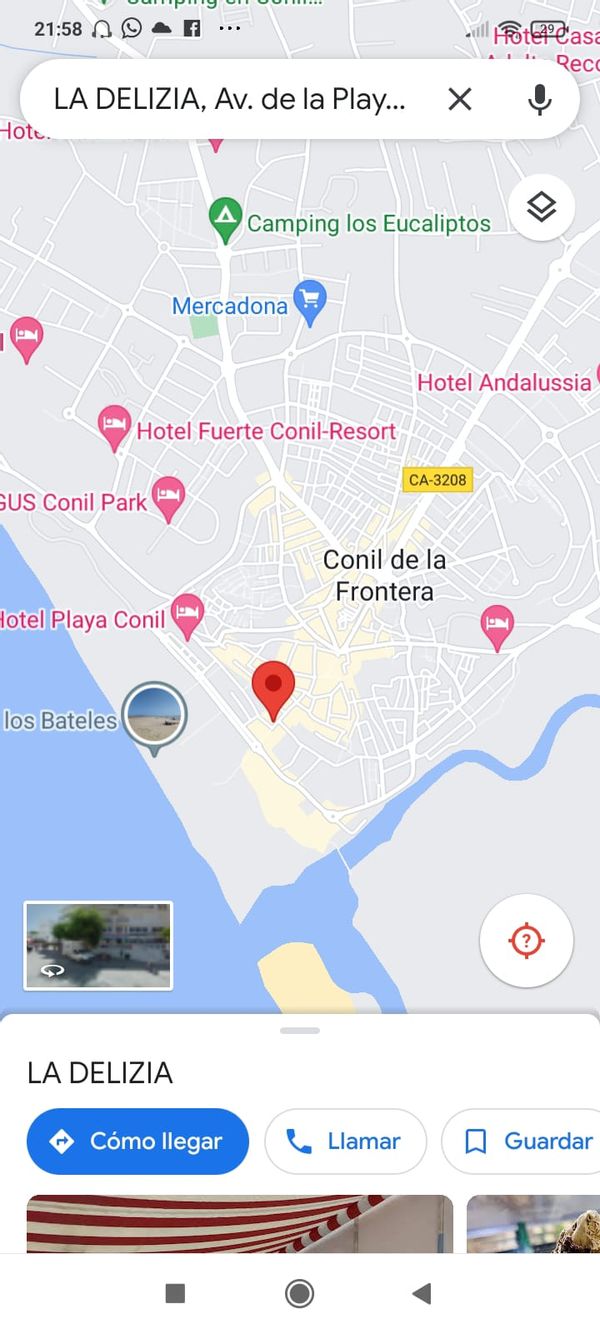Select Hotel Fuerte Conil-Resort marker

pos(115,427)
